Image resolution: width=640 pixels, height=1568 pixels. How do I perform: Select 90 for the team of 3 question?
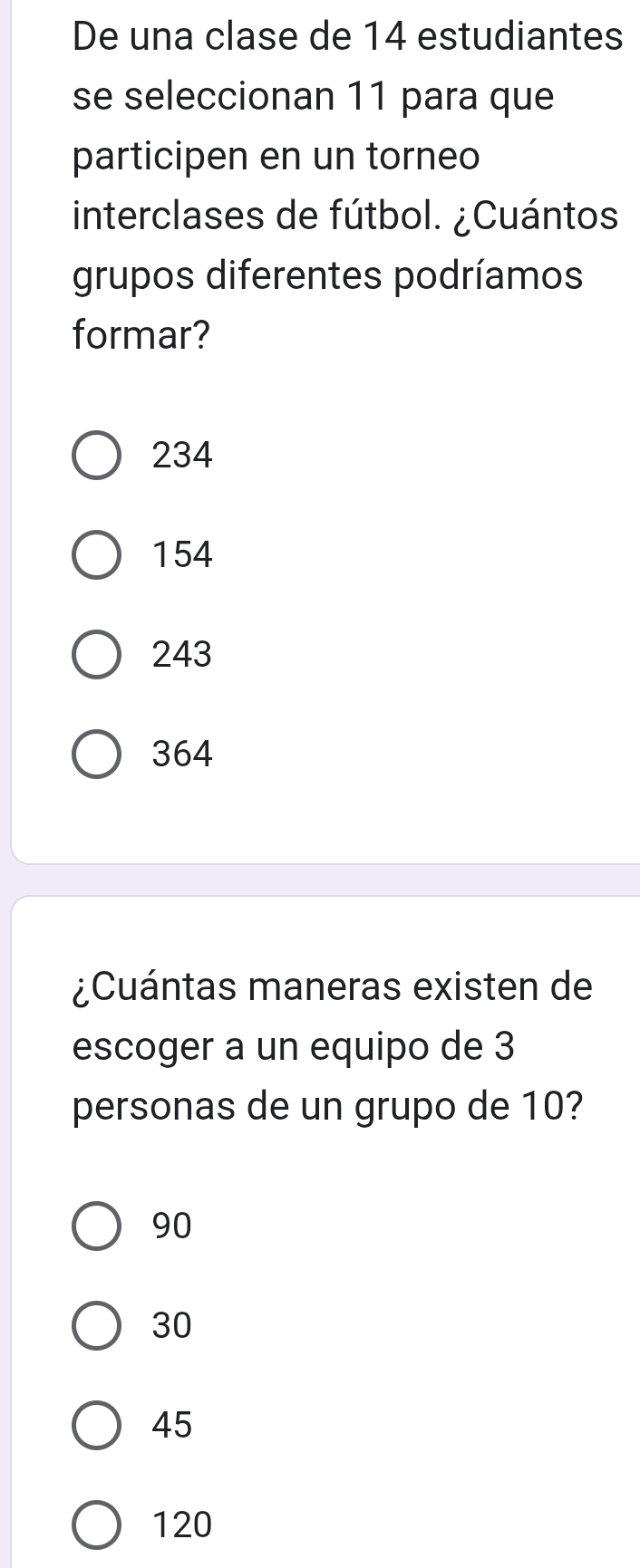(x=95, y=1226)
